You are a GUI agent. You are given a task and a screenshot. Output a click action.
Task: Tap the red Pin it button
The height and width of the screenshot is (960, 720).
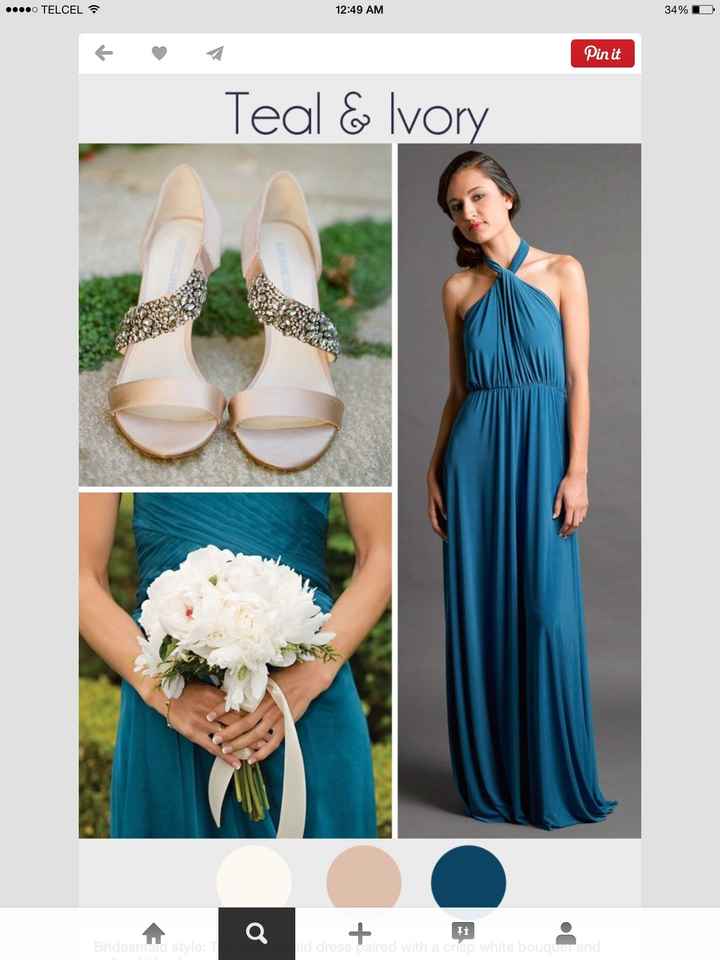[x=602, y=53]
